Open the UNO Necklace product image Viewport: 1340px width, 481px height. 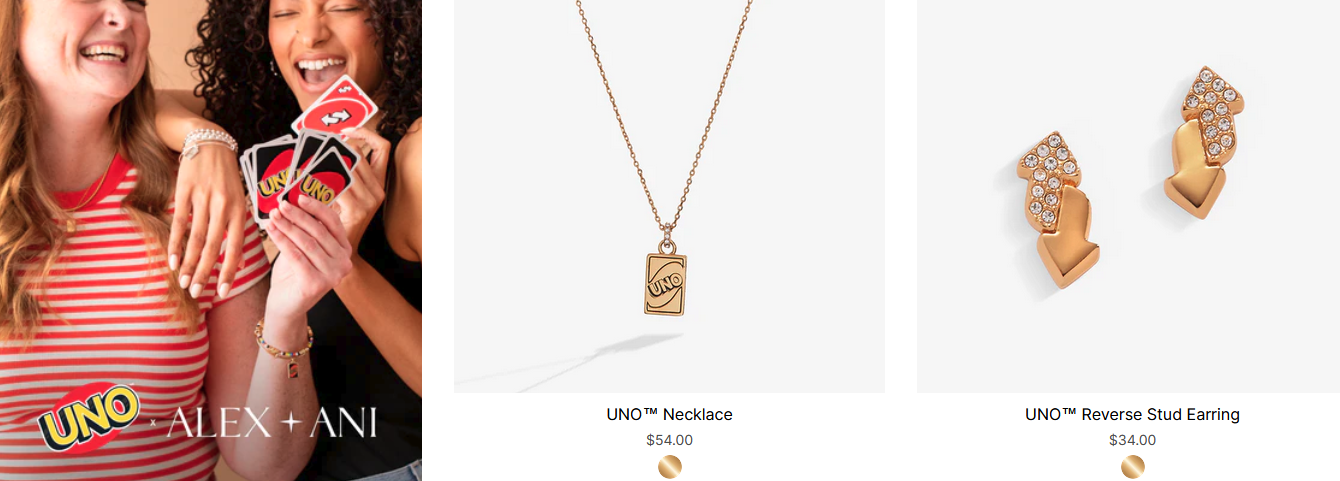tap(669, 196)
